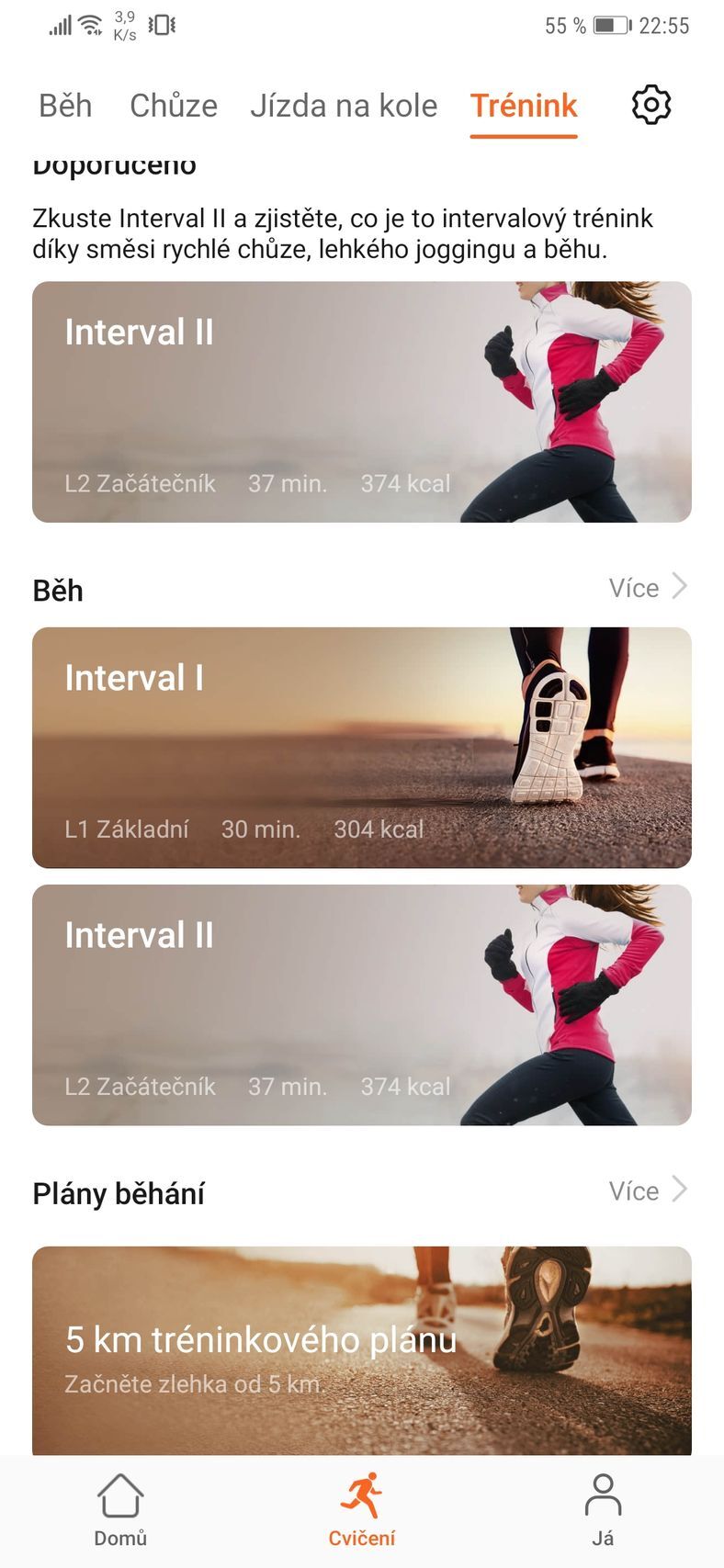This screenshot has height=1568, width=724.
Task: Open the settings gear icon
Action: [x=651, y=105]
